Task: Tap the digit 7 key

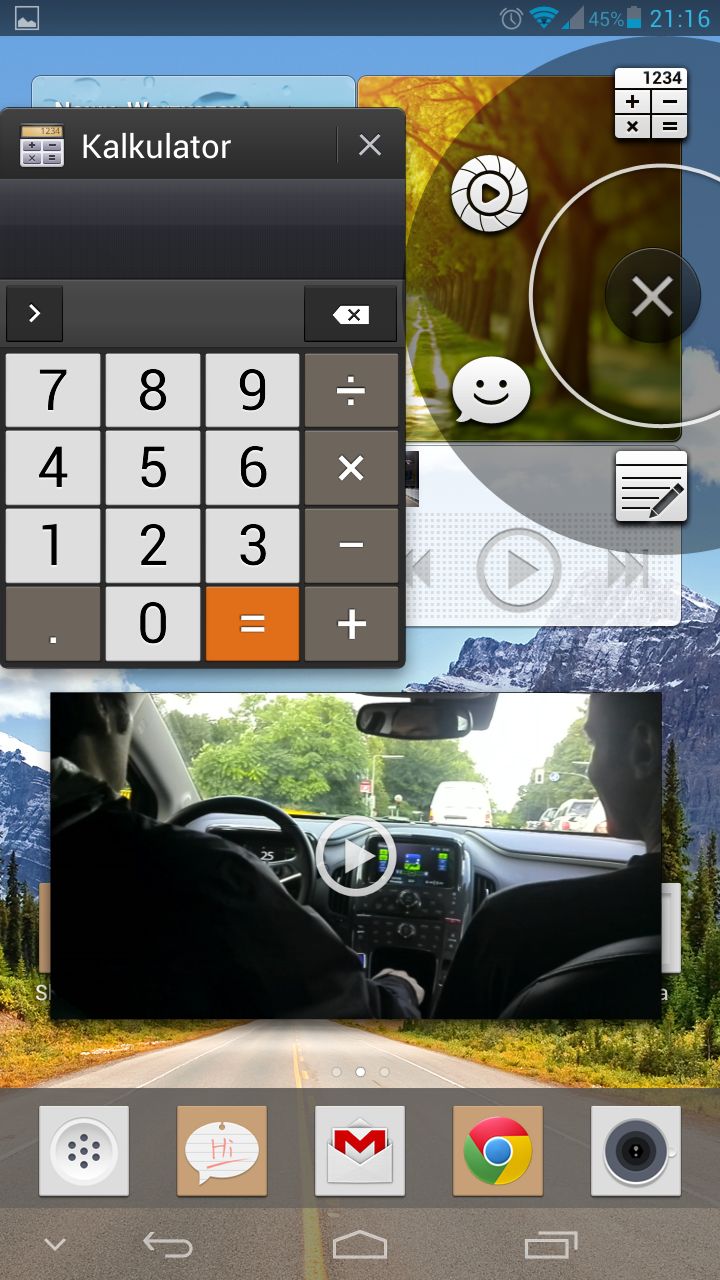Action: pyautogui.click(x=53, y=390)
